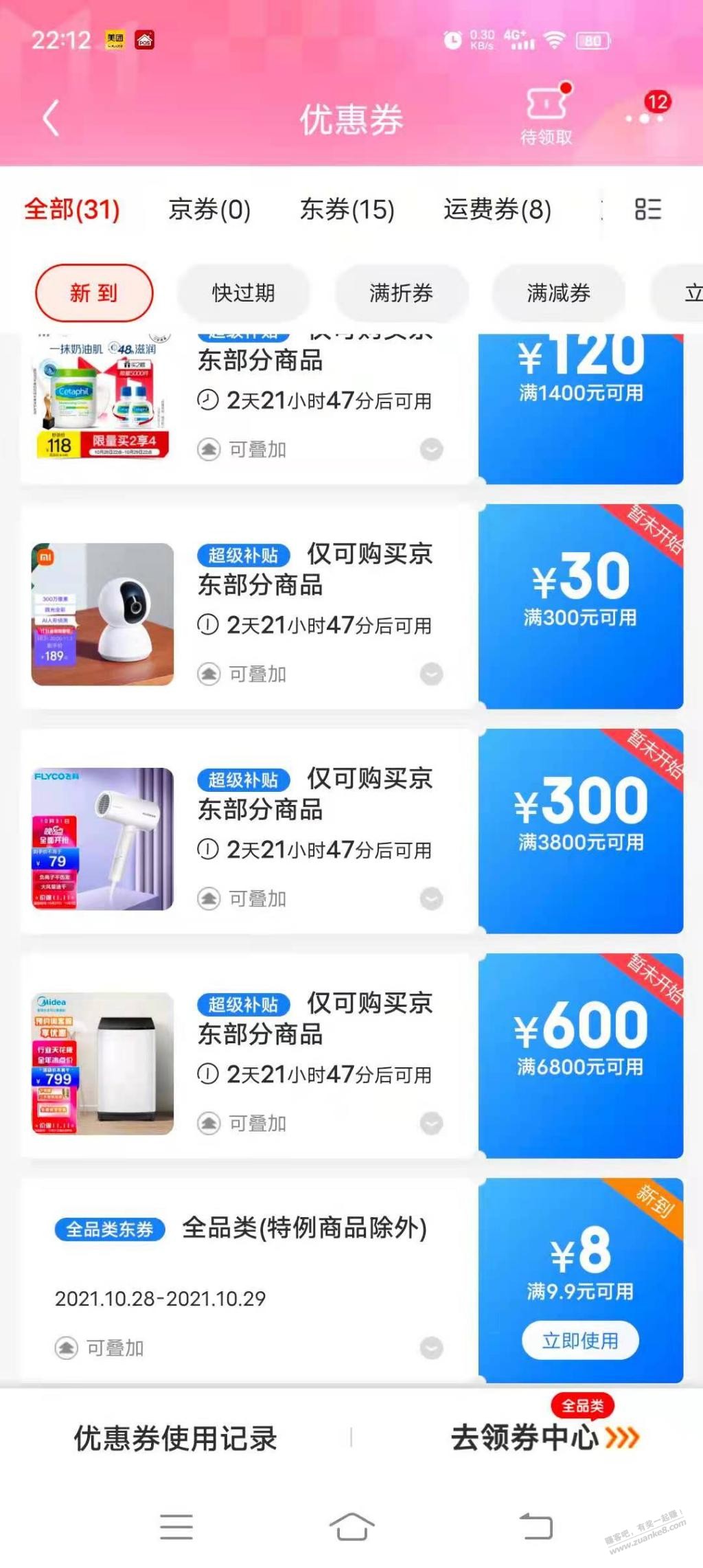Expand details of the ¥300 coupon
Viewport: 703px width, 1568px height.
tap(431, 898)
